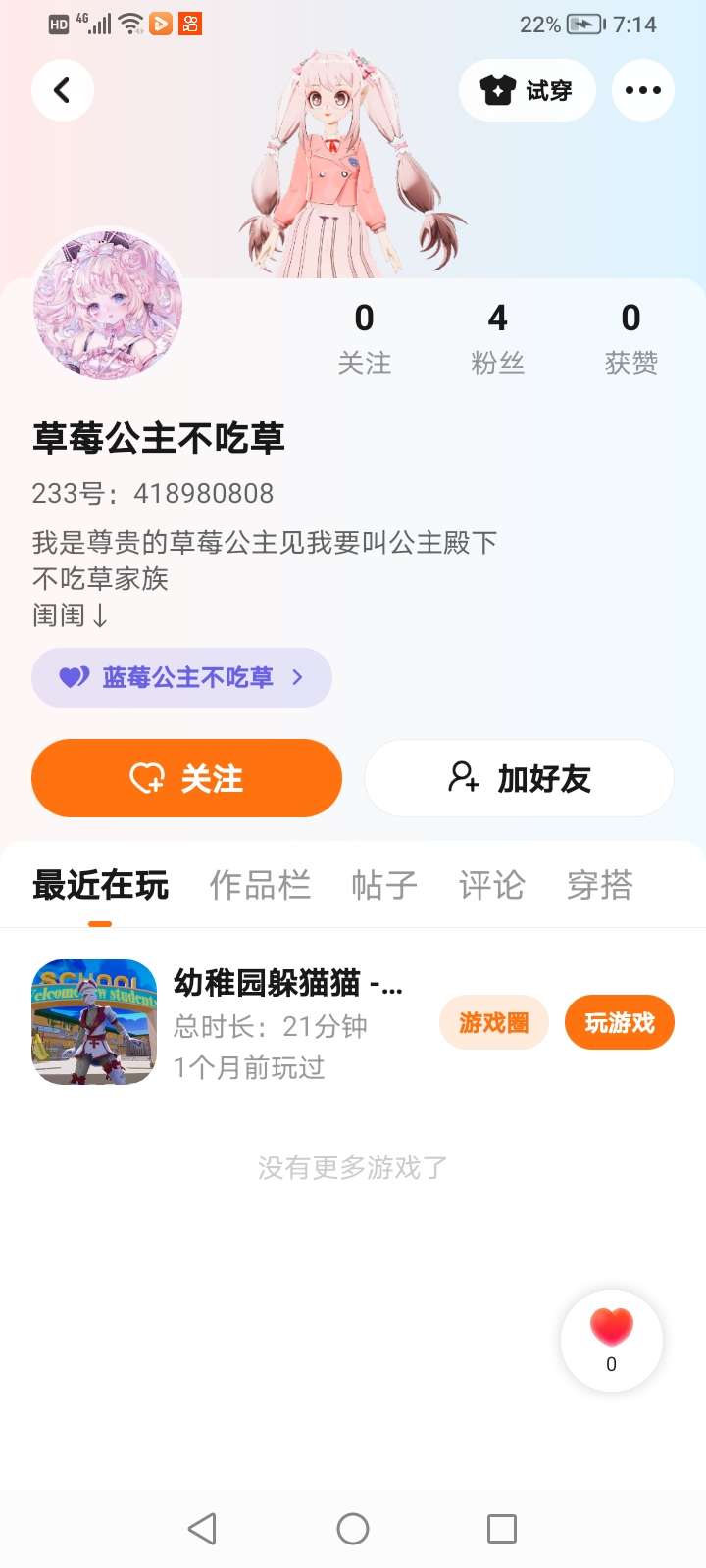Follow this user with 关注 button

(186, 778)
